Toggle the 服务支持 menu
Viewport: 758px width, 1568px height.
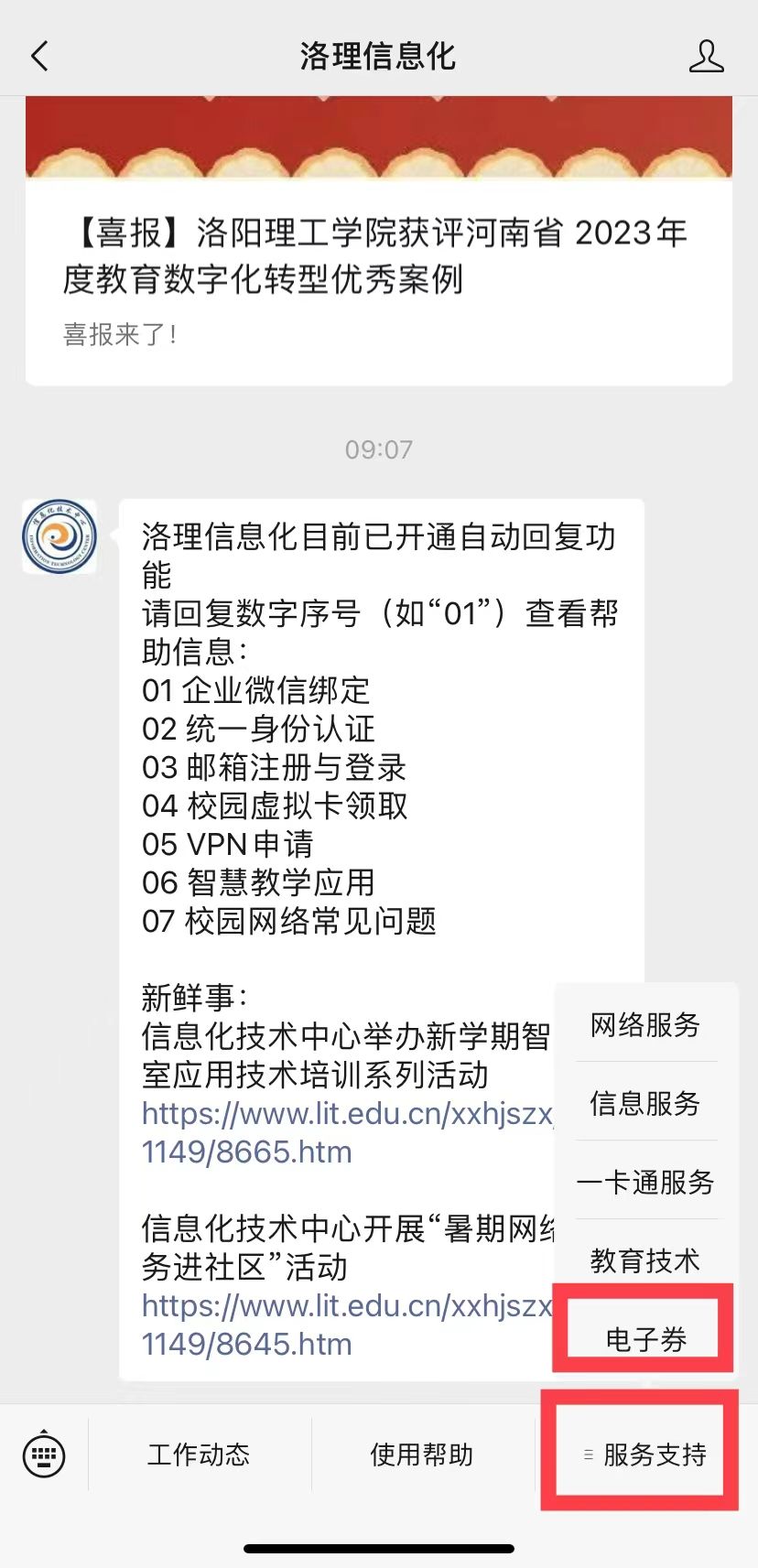click(x=645, y=1454)
